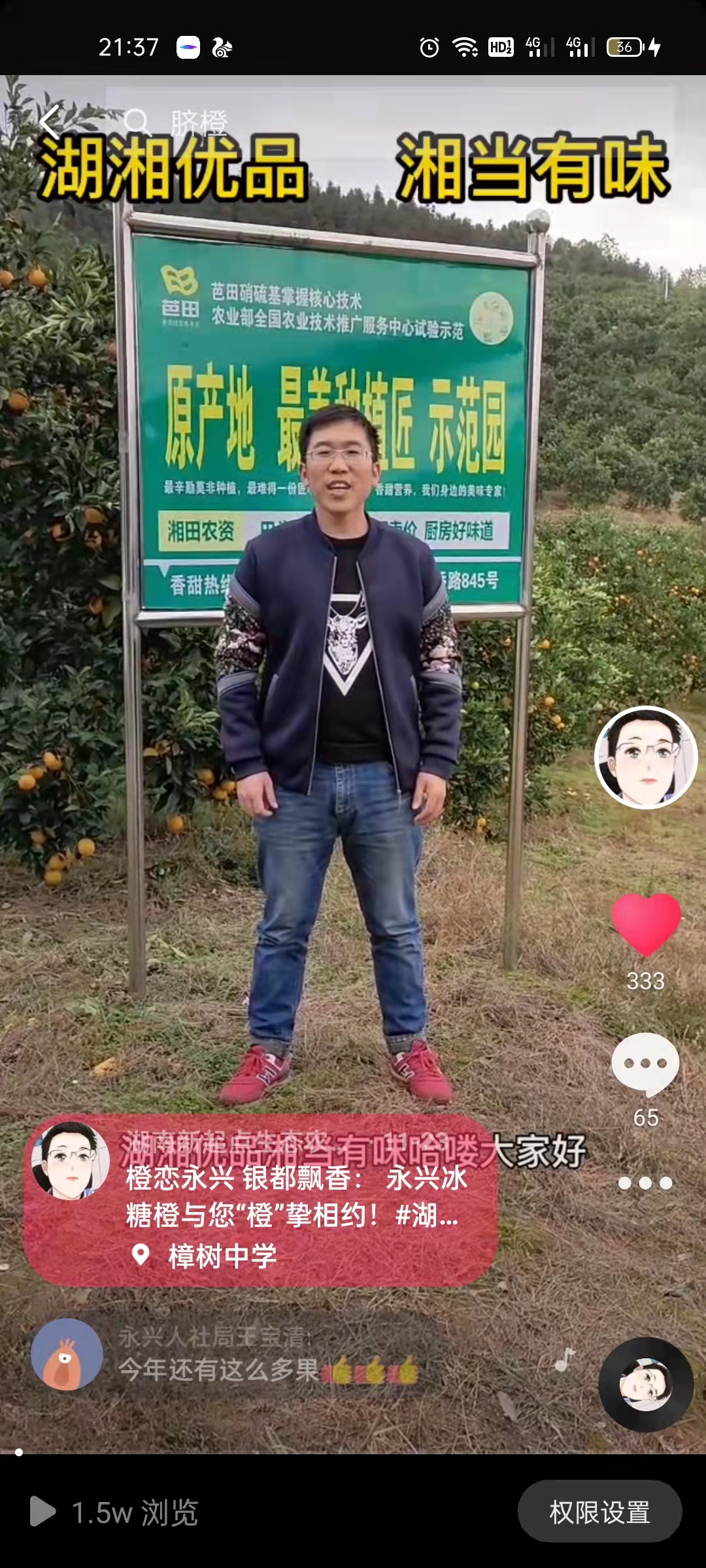Expand the video caption 橙恋永兴 银都飘香
This screenshot has height=1568, width=706.
point(294,1197)
